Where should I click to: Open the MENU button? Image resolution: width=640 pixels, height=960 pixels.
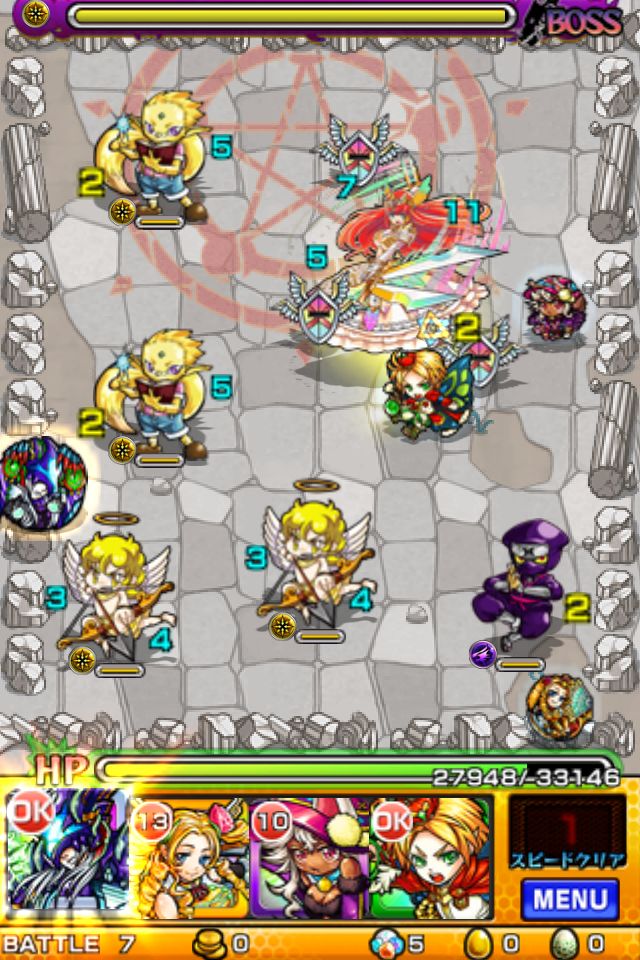point(568,898)
